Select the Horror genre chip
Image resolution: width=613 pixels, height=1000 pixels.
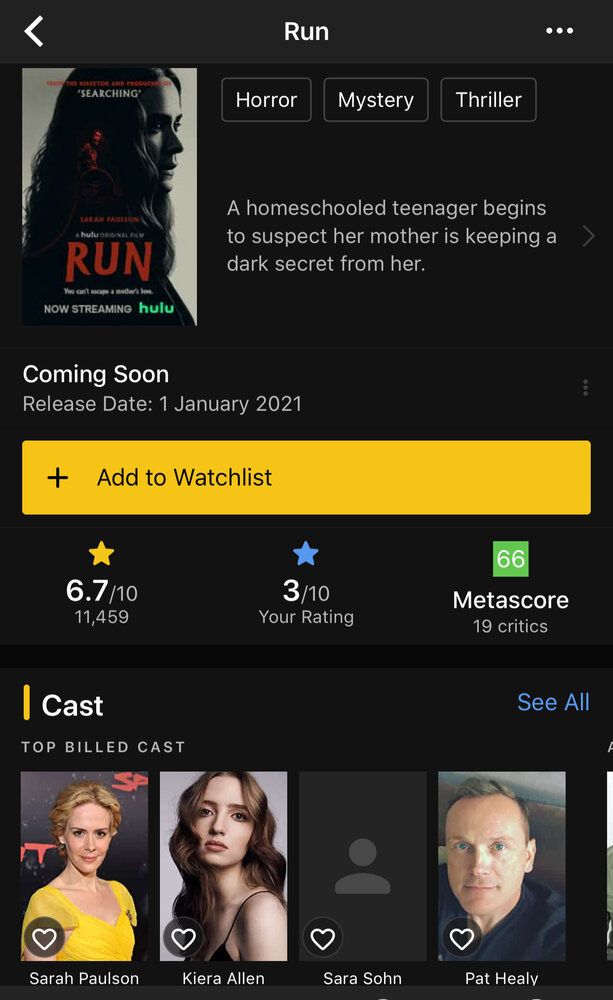[x=266, y=100]
